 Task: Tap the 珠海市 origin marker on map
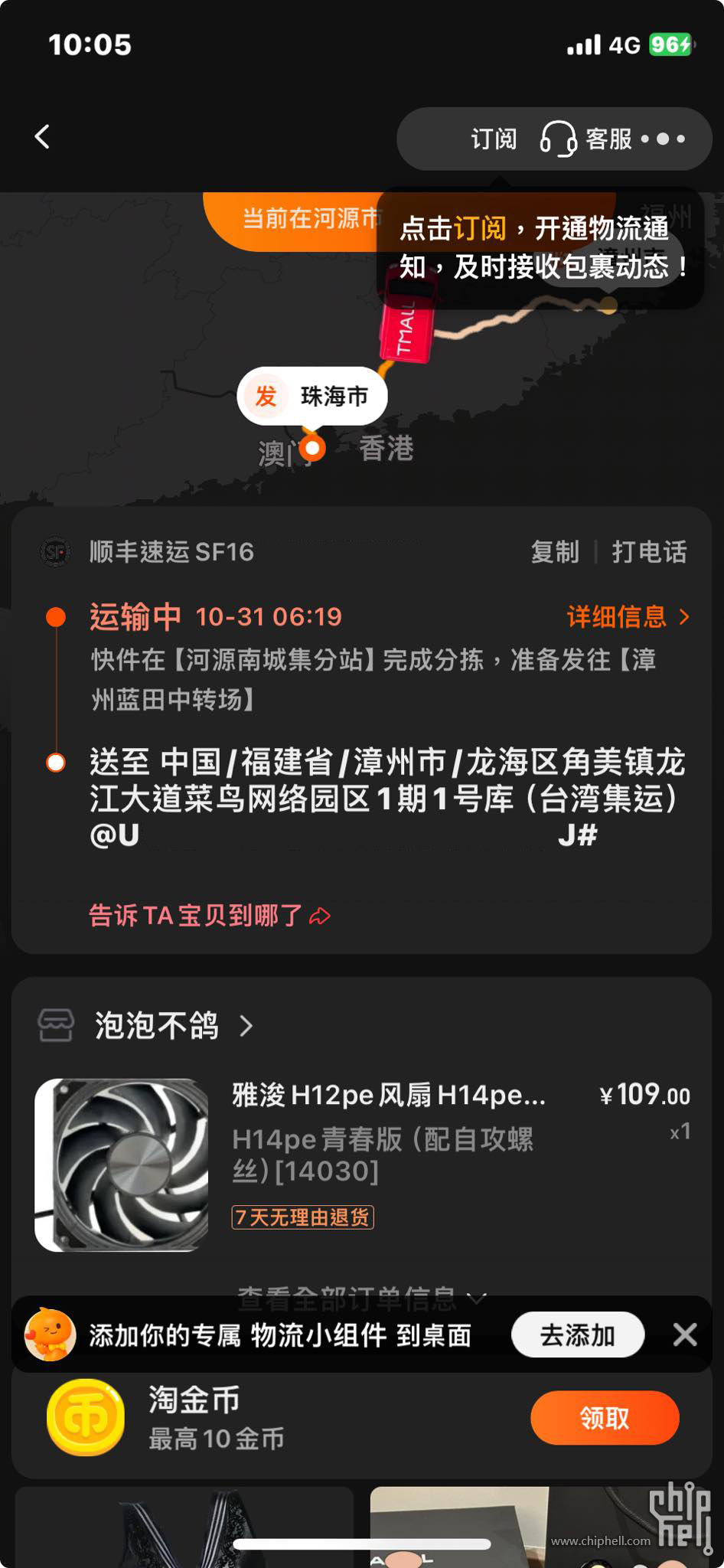312,397
